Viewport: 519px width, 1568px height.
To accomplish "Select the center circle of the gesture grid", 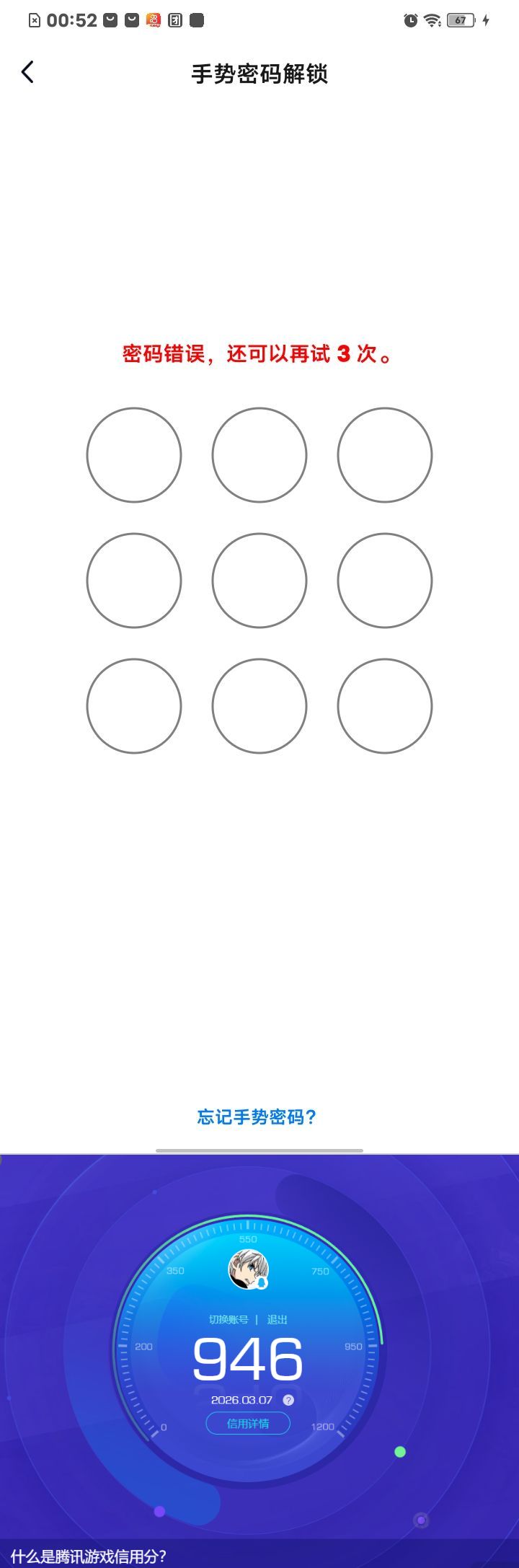I will [x=259, y=581].
